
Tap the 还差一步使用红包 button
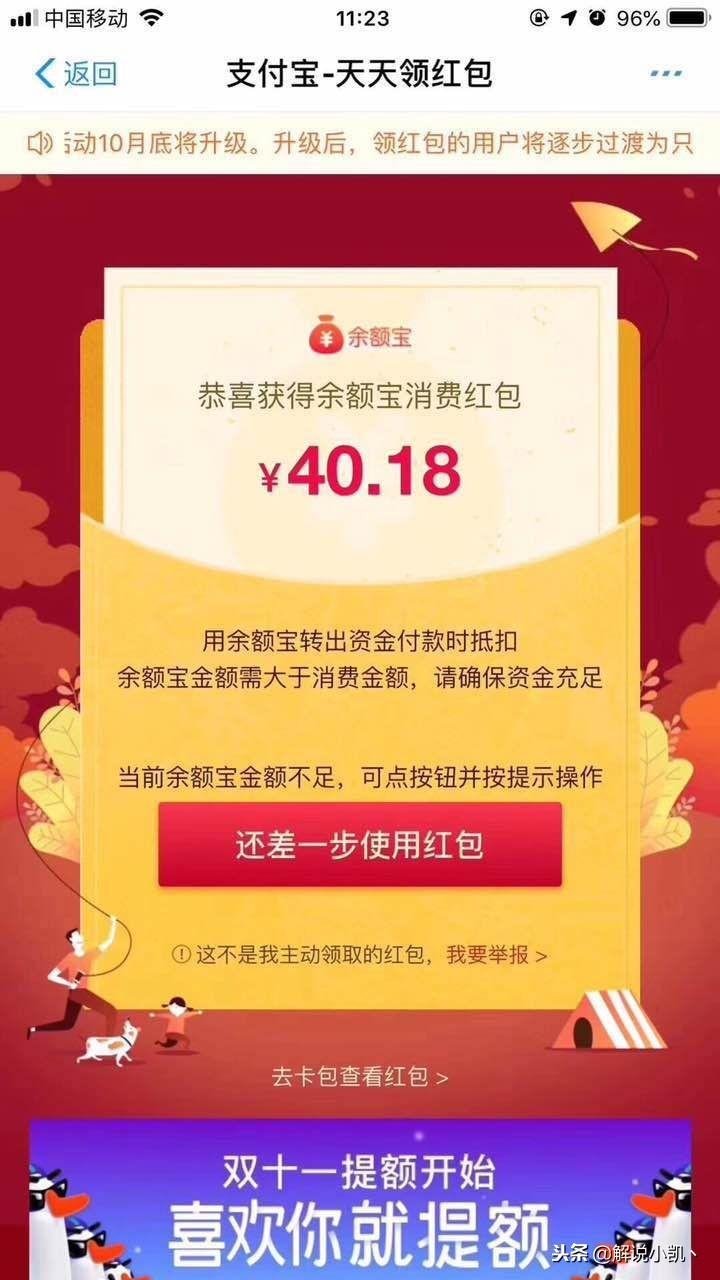coord(360,845)
